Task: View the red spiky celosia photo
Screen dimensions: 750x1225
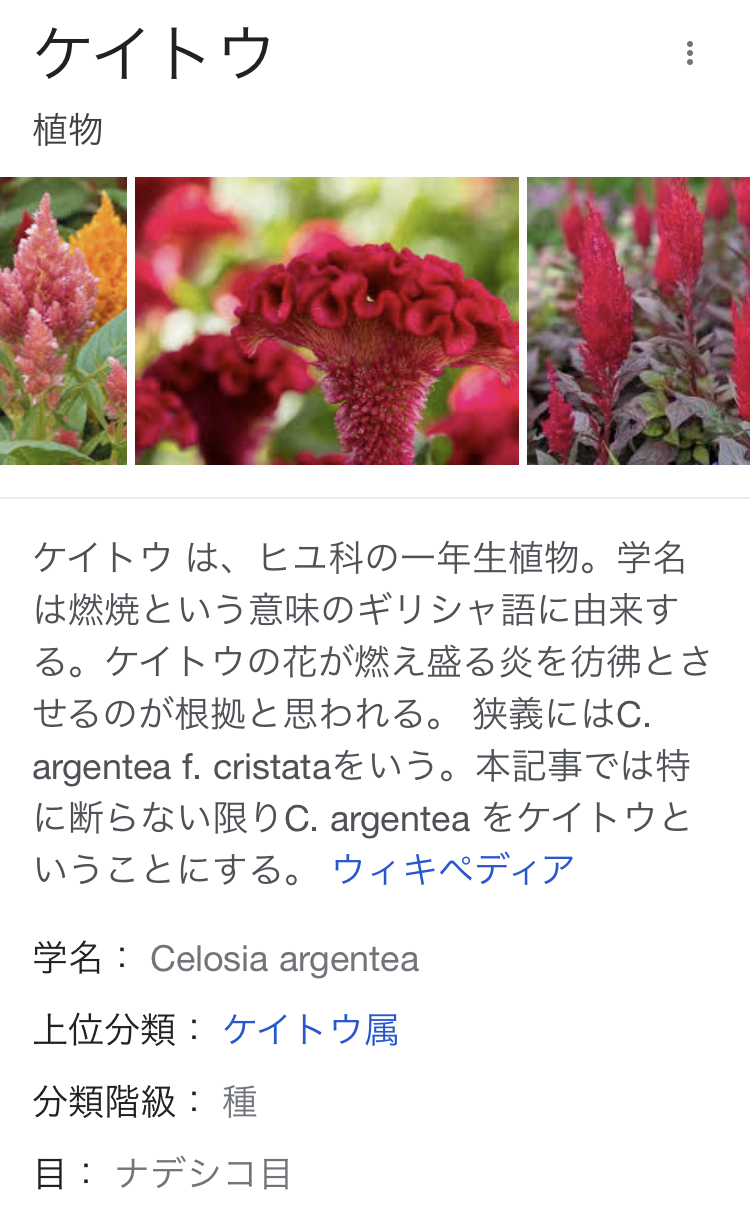Action: coord(638,321)
